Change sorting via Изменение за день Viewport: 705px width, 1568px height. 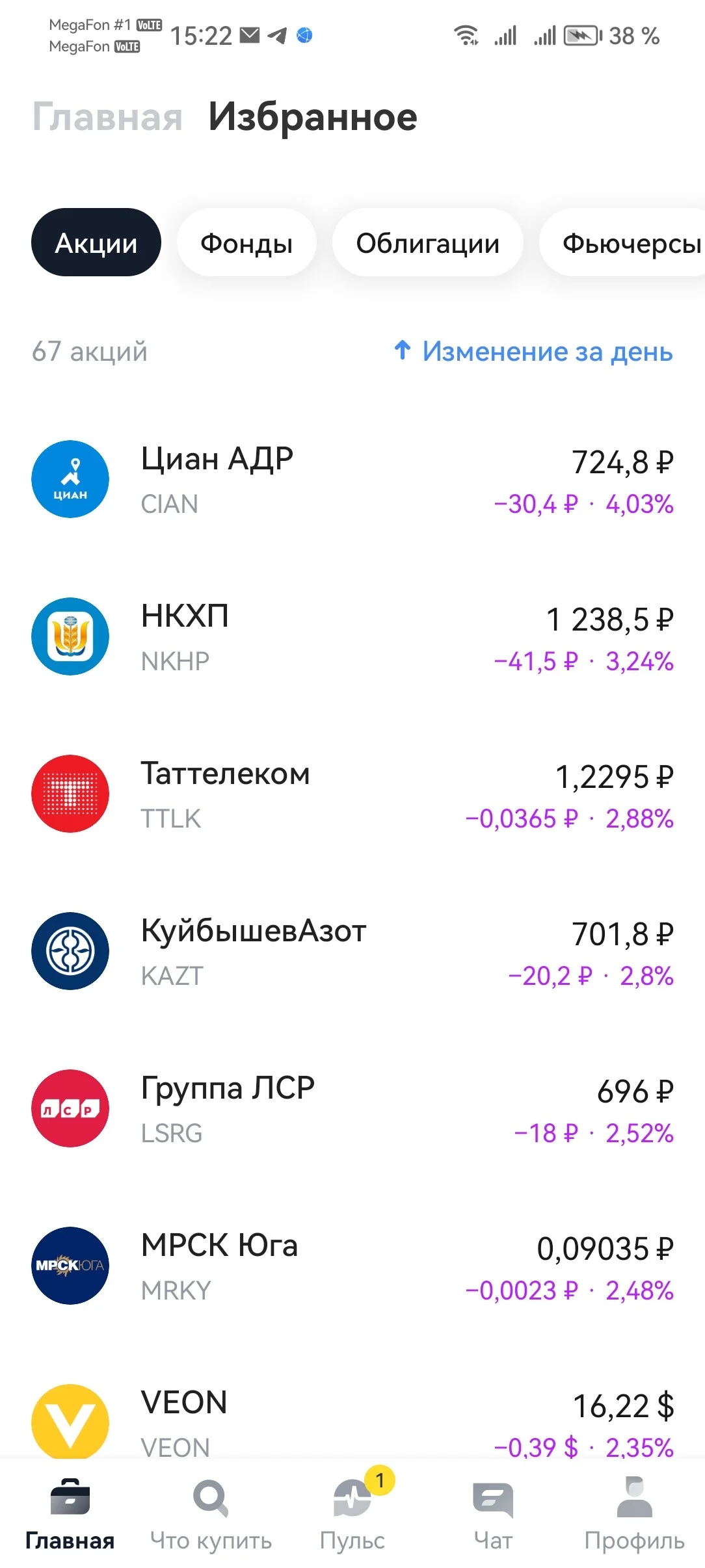pos(533,351)
